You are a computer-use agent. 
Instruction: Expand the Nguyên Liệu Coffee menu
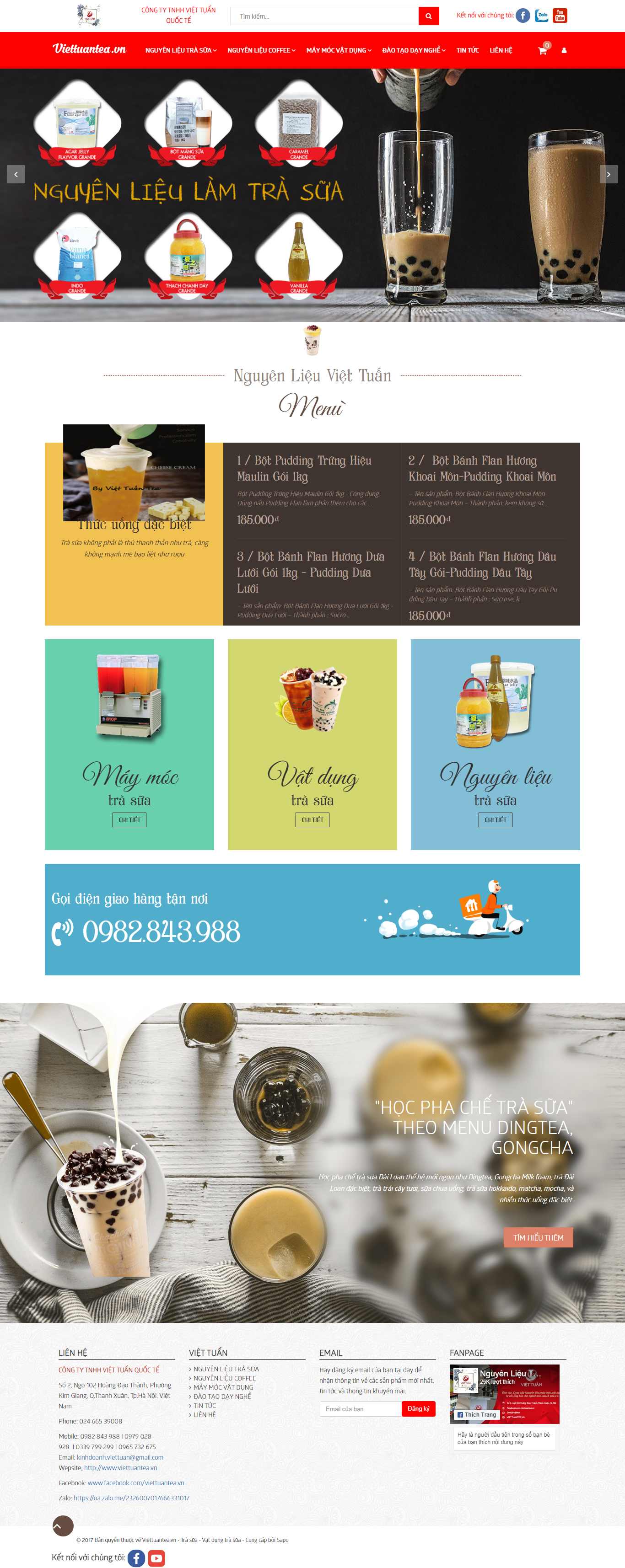(261, 50)
